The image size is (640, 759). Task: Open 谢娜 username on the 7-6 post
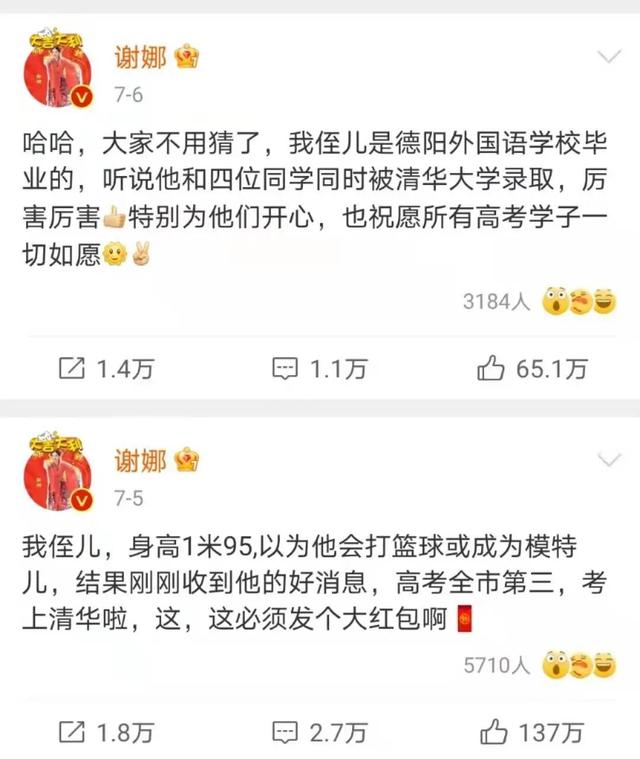[x=139, y=56]
